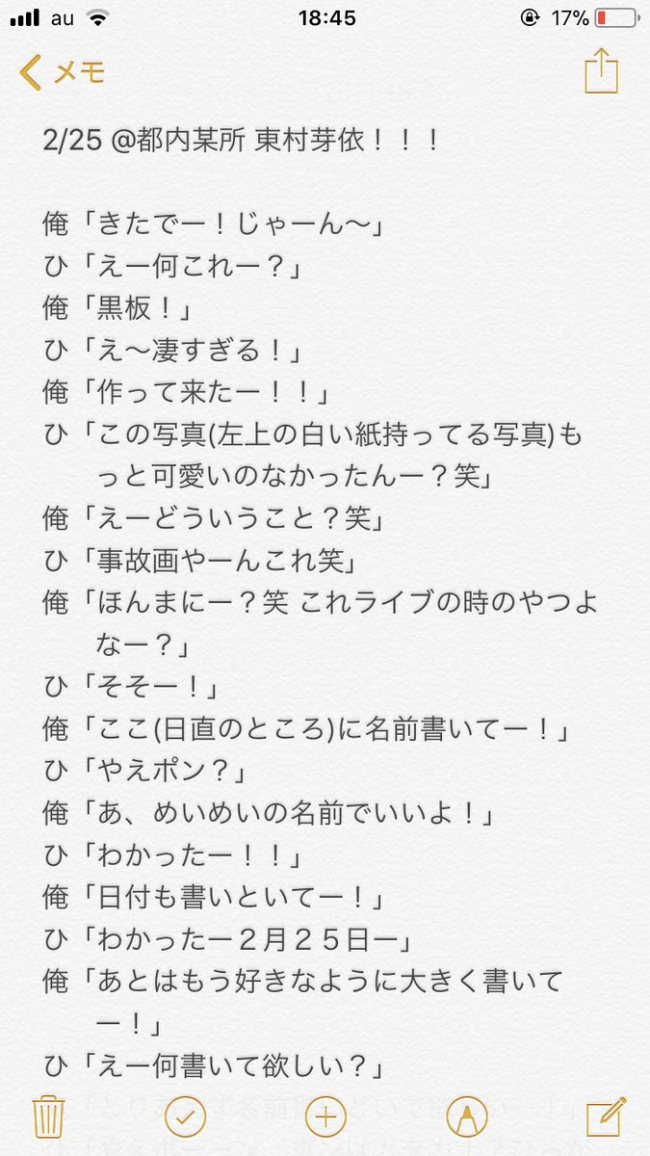The image size is (650, 1156).
Task: Add a checklist with the checkmark icon
Action: click(x=185, y=1118)
